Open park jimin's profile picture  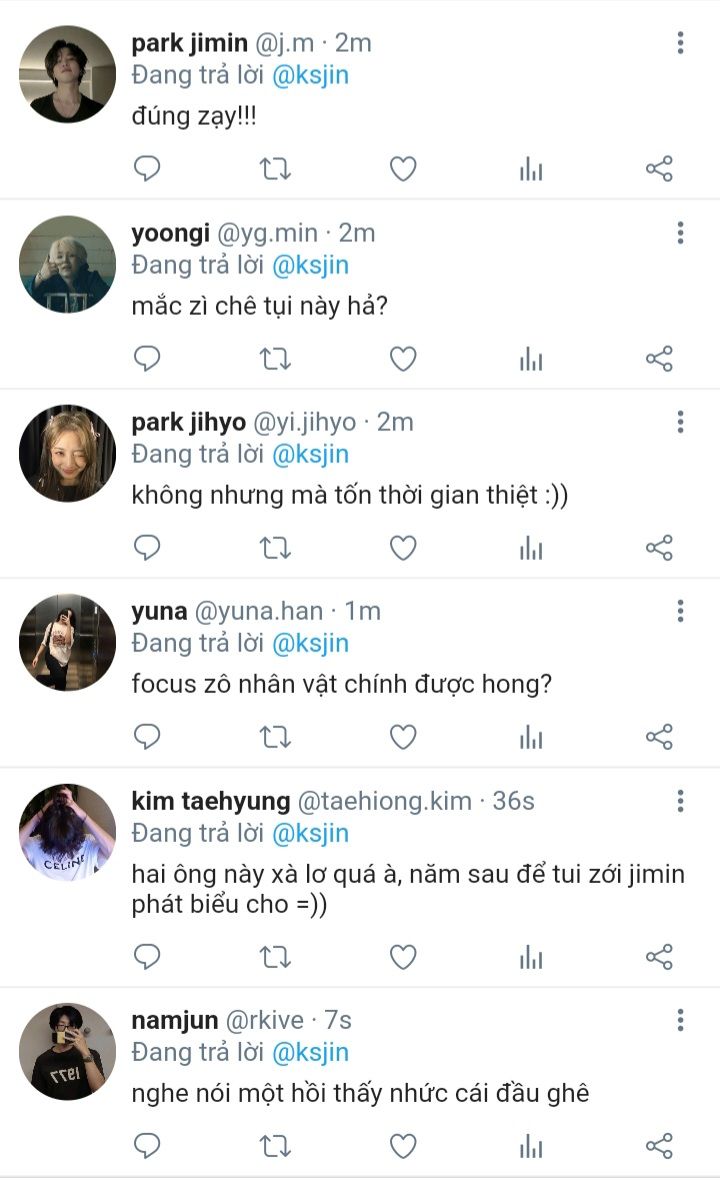tap(67, 74)
